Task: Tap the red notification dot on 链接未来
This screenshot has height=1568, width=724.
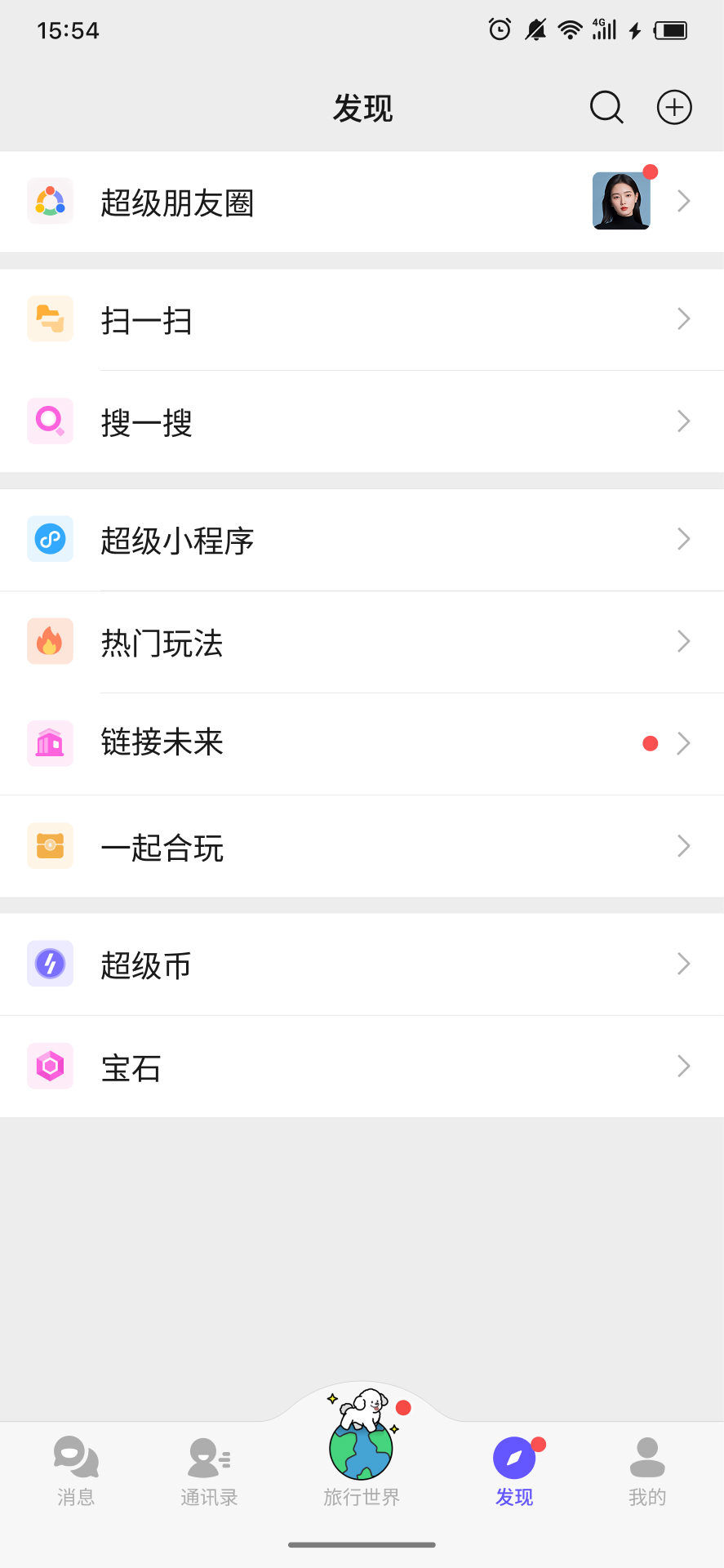Action: point(650,743)
